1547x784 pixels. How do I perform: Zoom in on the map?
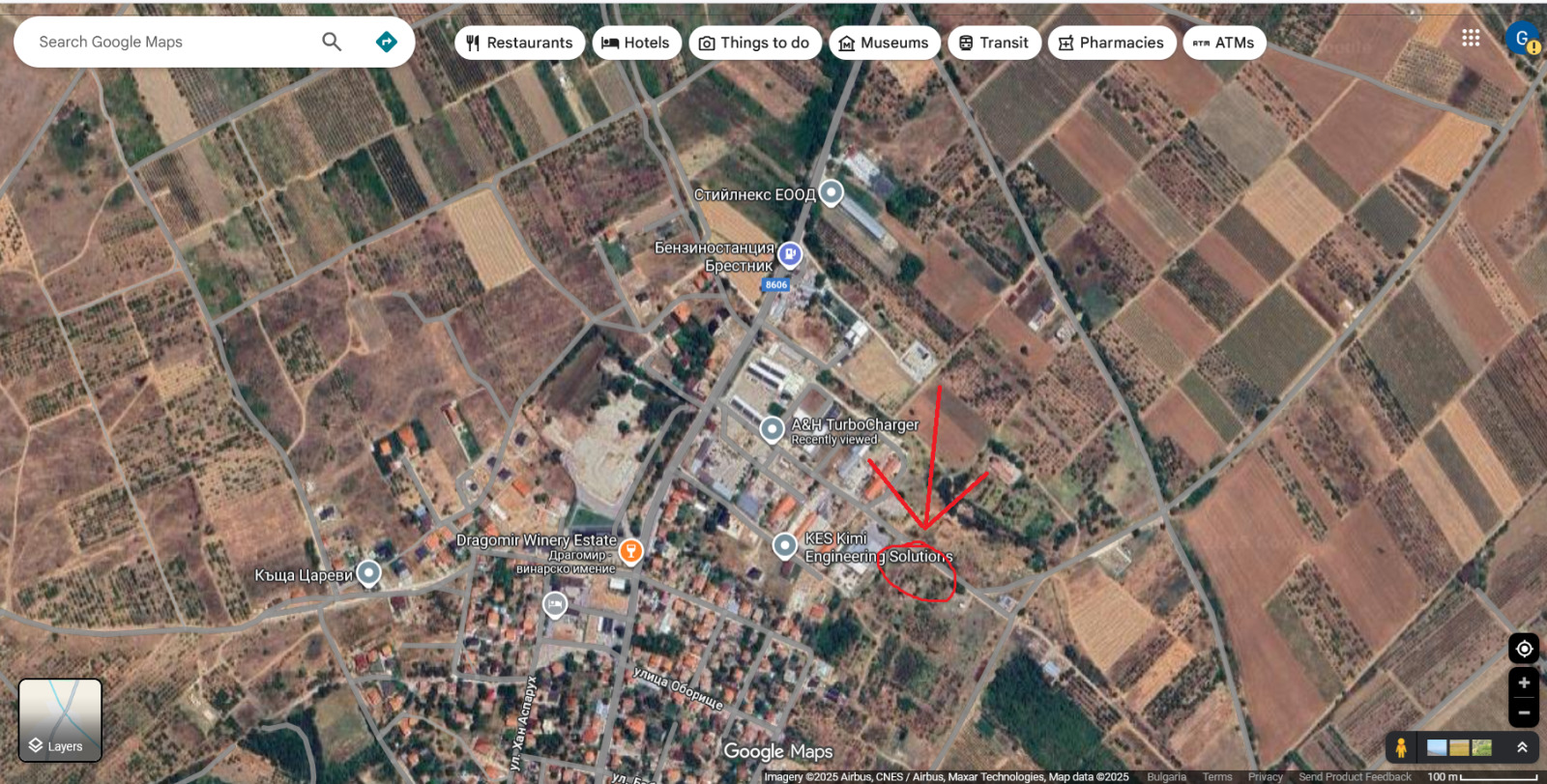click(1524, 683)
